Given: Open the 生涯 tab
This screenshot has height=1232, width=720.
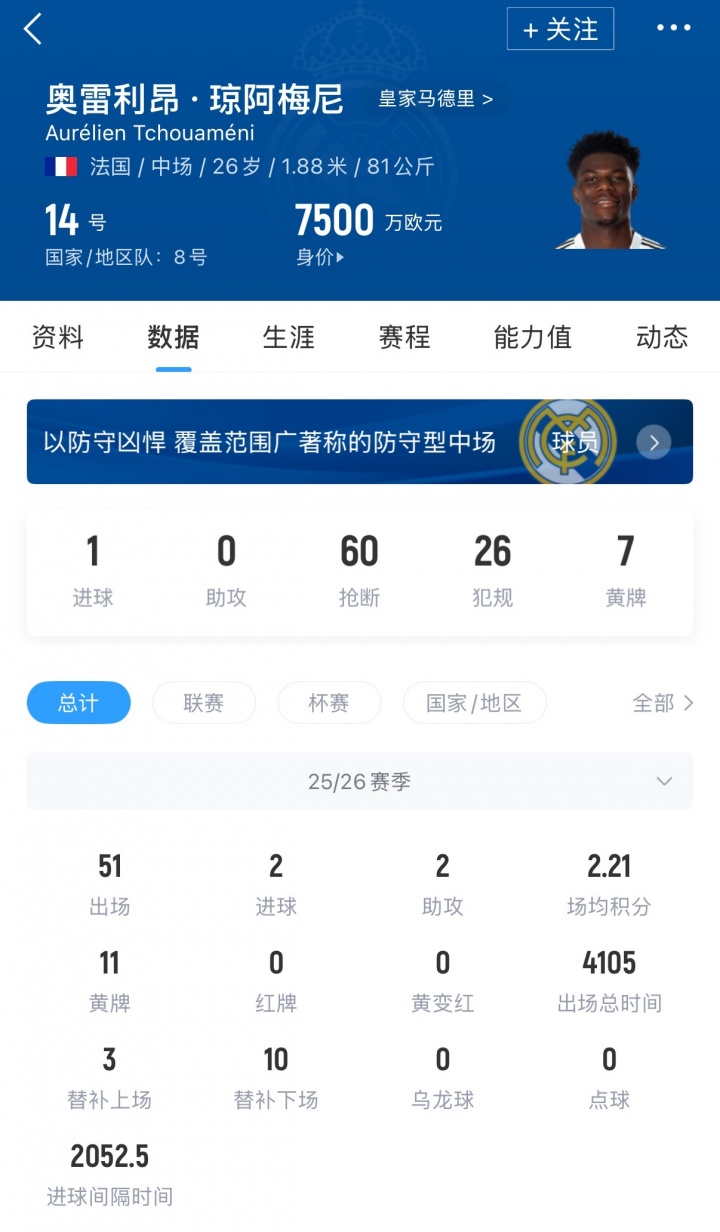Looking at the screenshot, I should [288, 338].
